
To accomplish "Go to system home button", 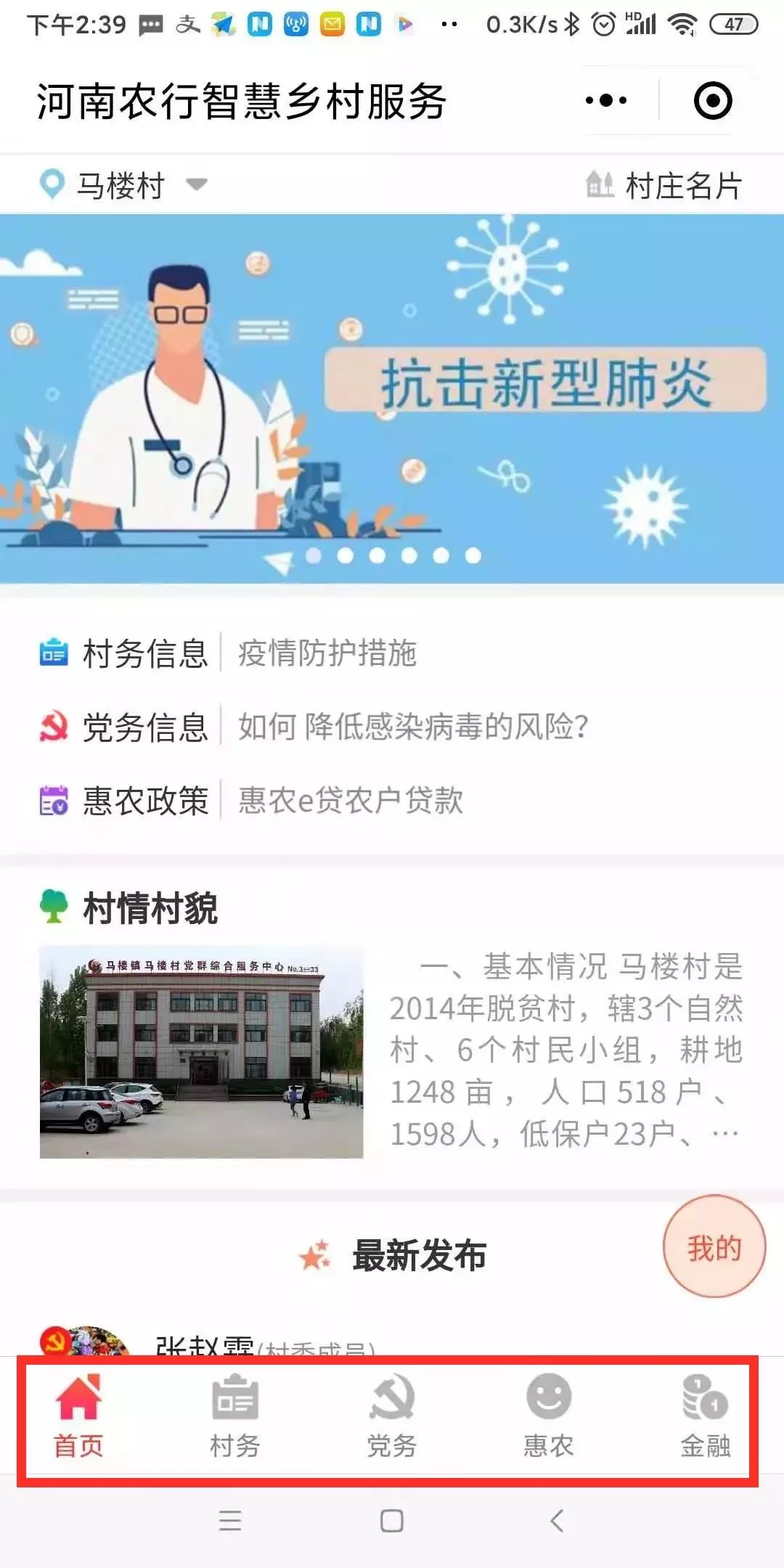I will coord(392,1521).
